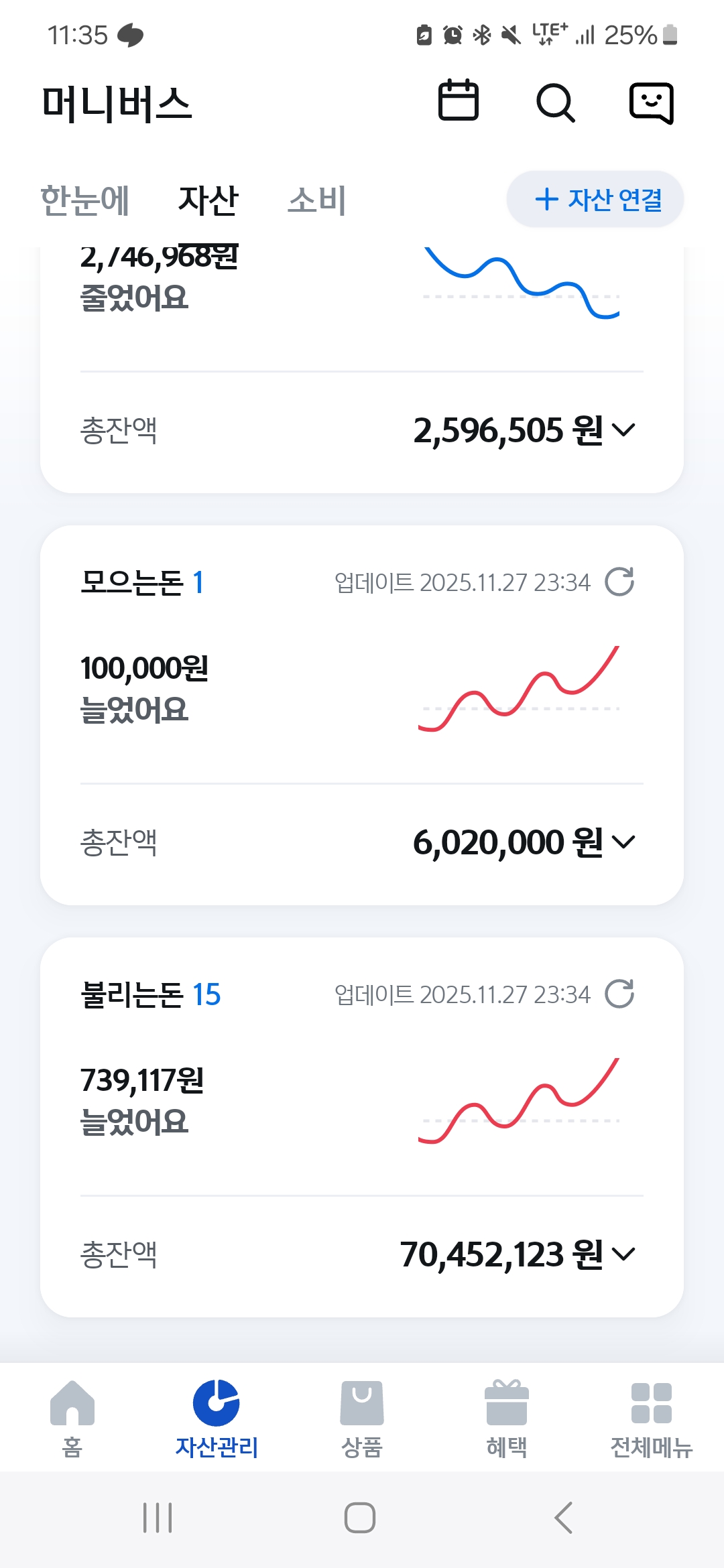Open the search magnifier

point(555,103)
